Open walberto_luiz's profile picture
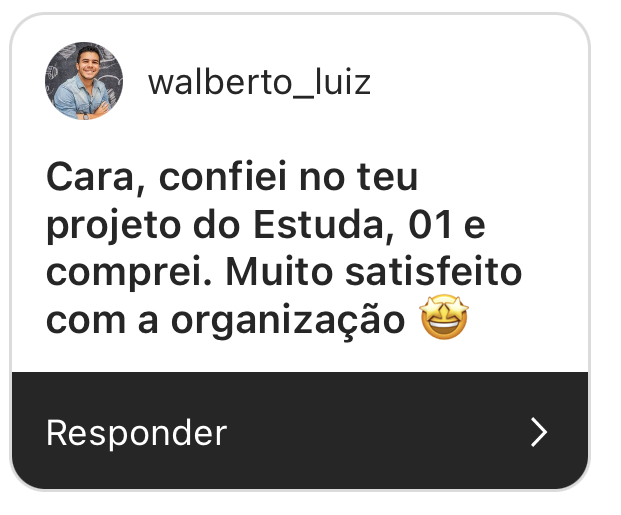The width and height of the screenshot is (621, 515). point(84,82)
